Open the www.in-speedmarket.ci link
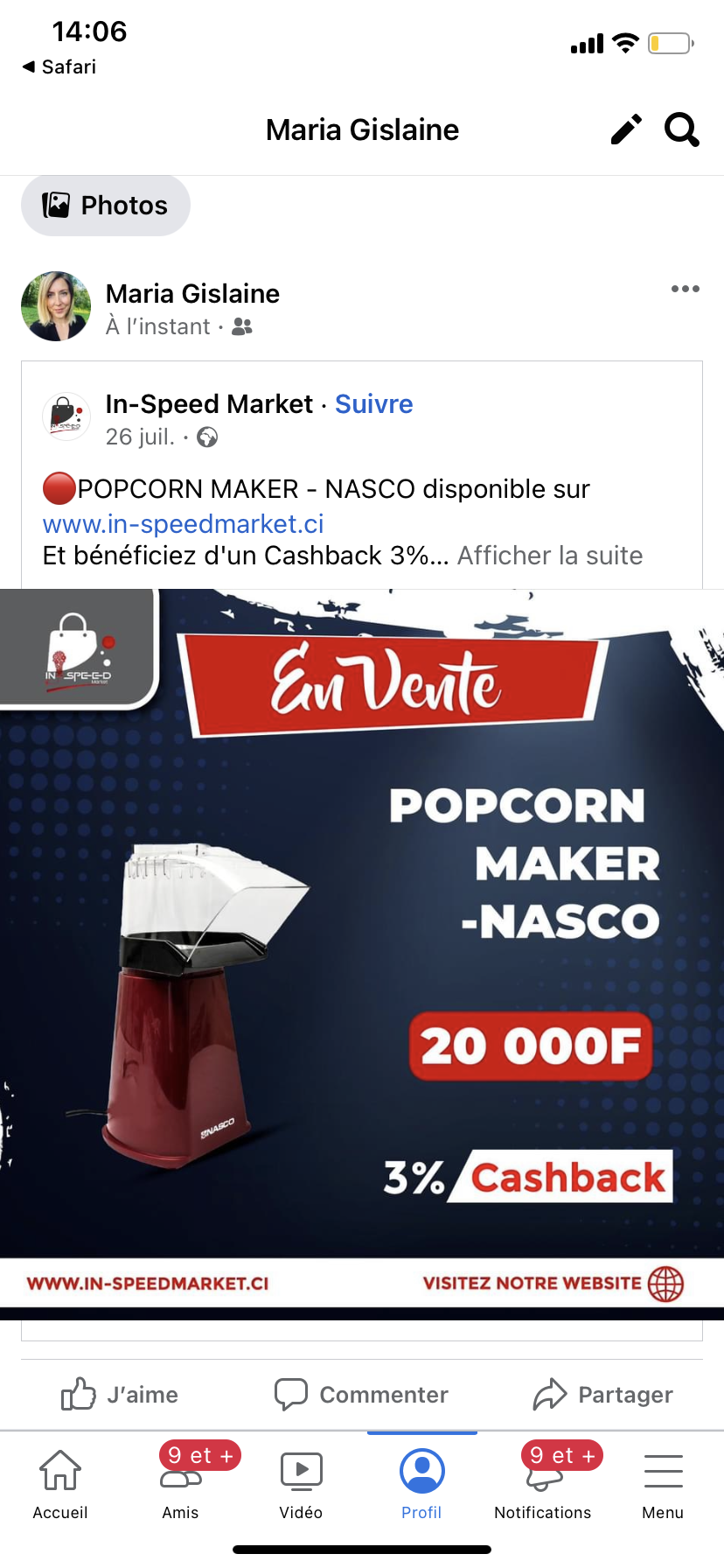Viewport: 724px width, 1568px height. (x=184, y=524)
